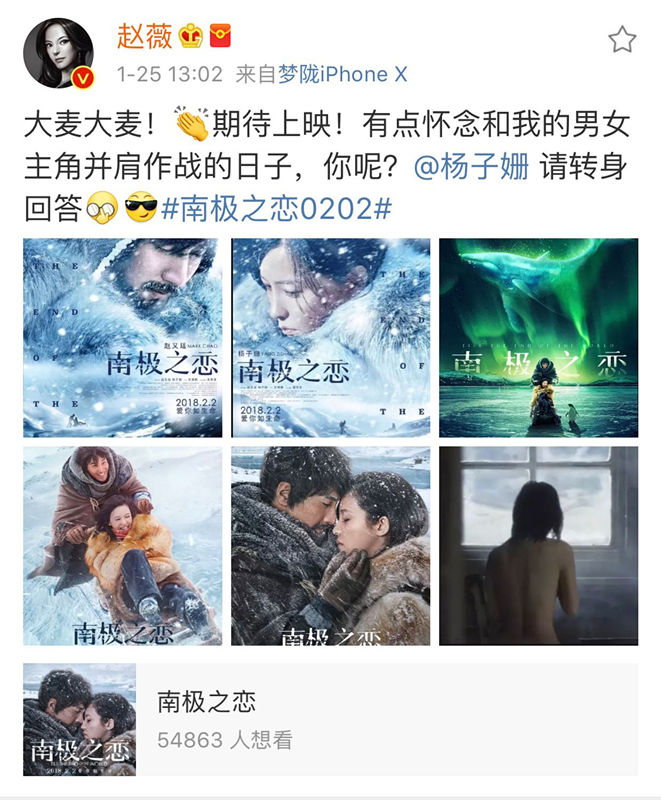View the bearded man poster image
The width and height of the screenshot is (661, 800).
point(123,338)
